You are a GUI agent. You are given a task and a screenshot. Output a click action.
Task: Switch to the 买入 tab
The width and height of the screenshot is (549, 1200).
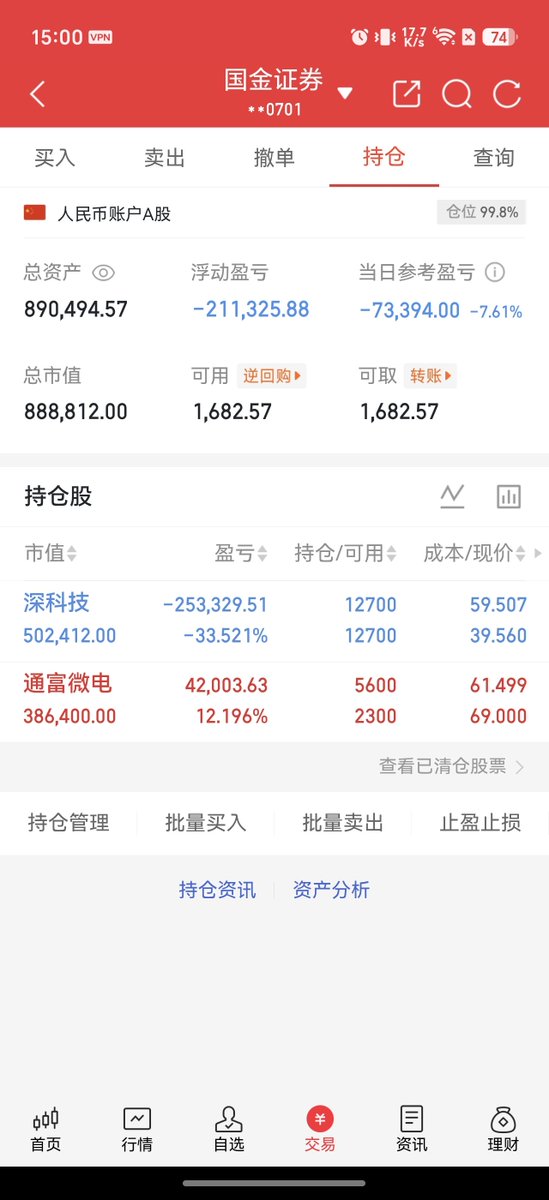tap(55, 157)
